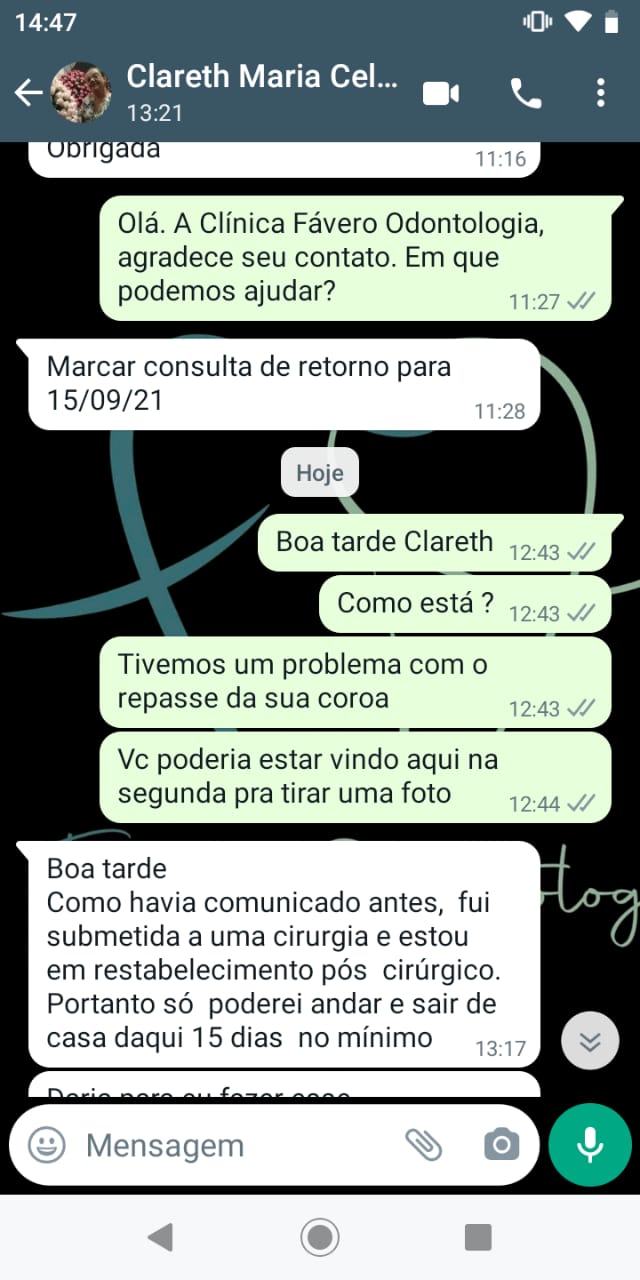The width and height of the screenshot is (640, 1280).
Task: Tap the voice message microphone
Action: click(590, 1145)
